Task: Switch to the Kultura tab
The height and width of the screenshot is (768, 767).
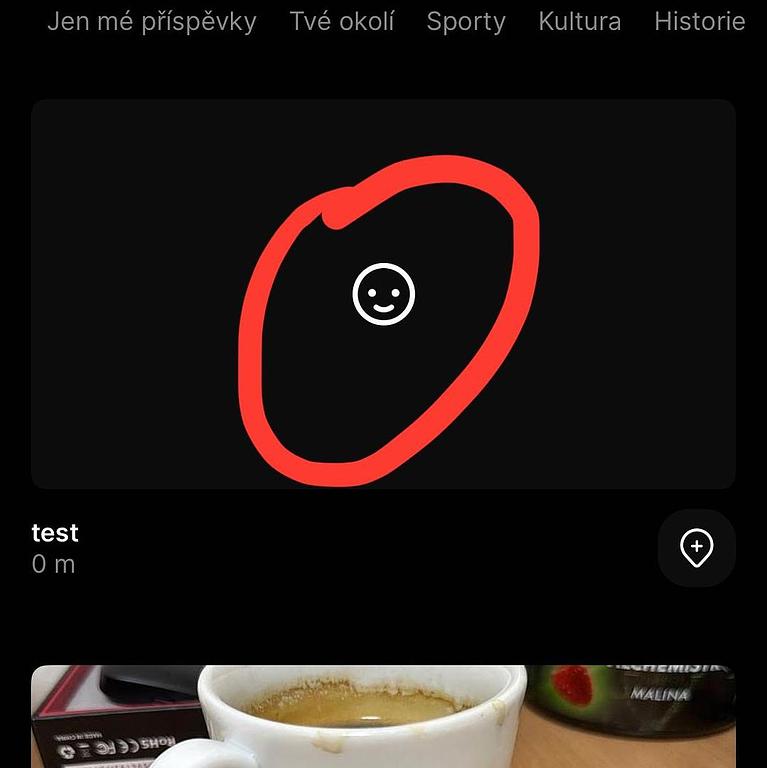Action: 579,21
